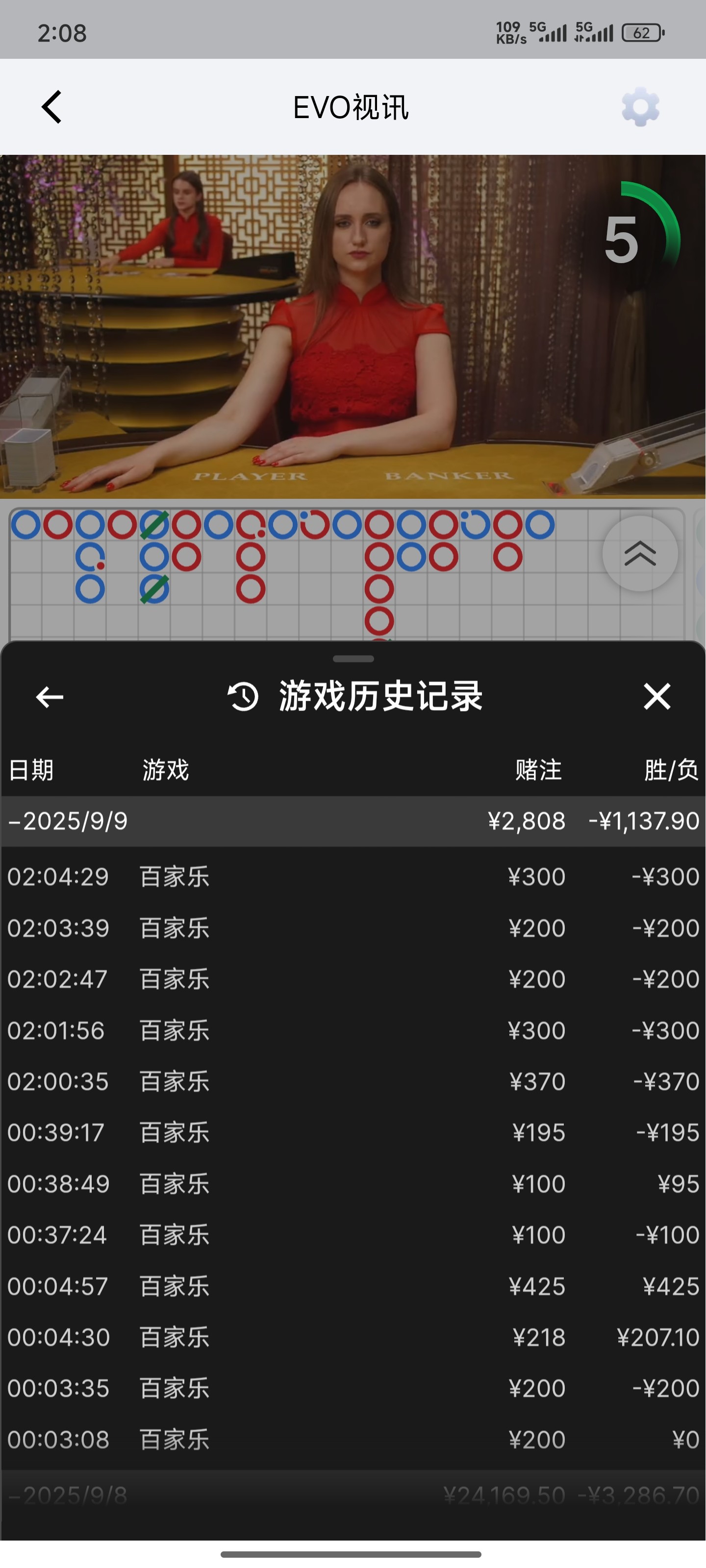
Task: Open the 00:03:08 round with ¥0 result
Action: [x=353, y=1440]
